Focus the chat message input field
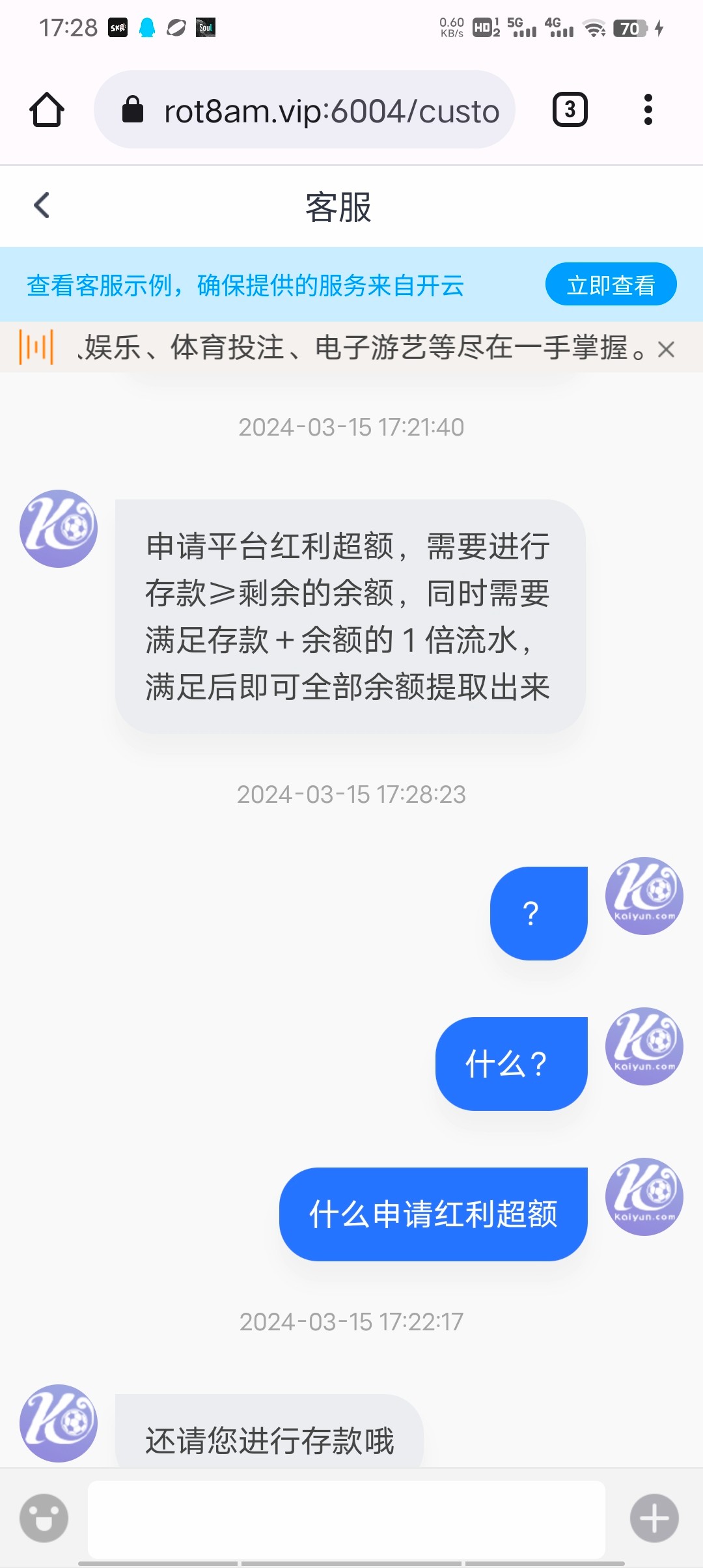The height and width of the screenshot is (1568, 703). (x=346, y=1518)
